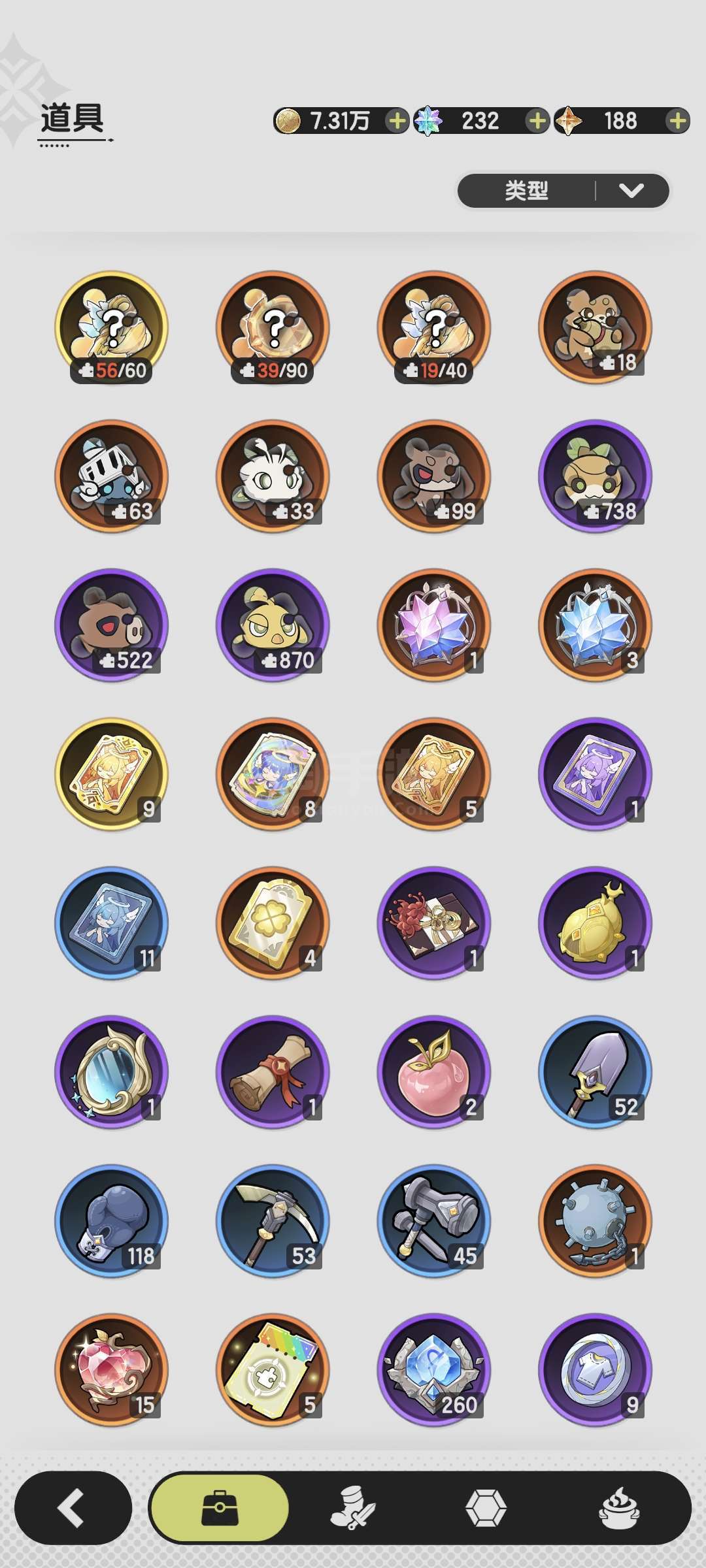
Task: Tap the boxing glove item with 118
Action: click(112, 1220)
